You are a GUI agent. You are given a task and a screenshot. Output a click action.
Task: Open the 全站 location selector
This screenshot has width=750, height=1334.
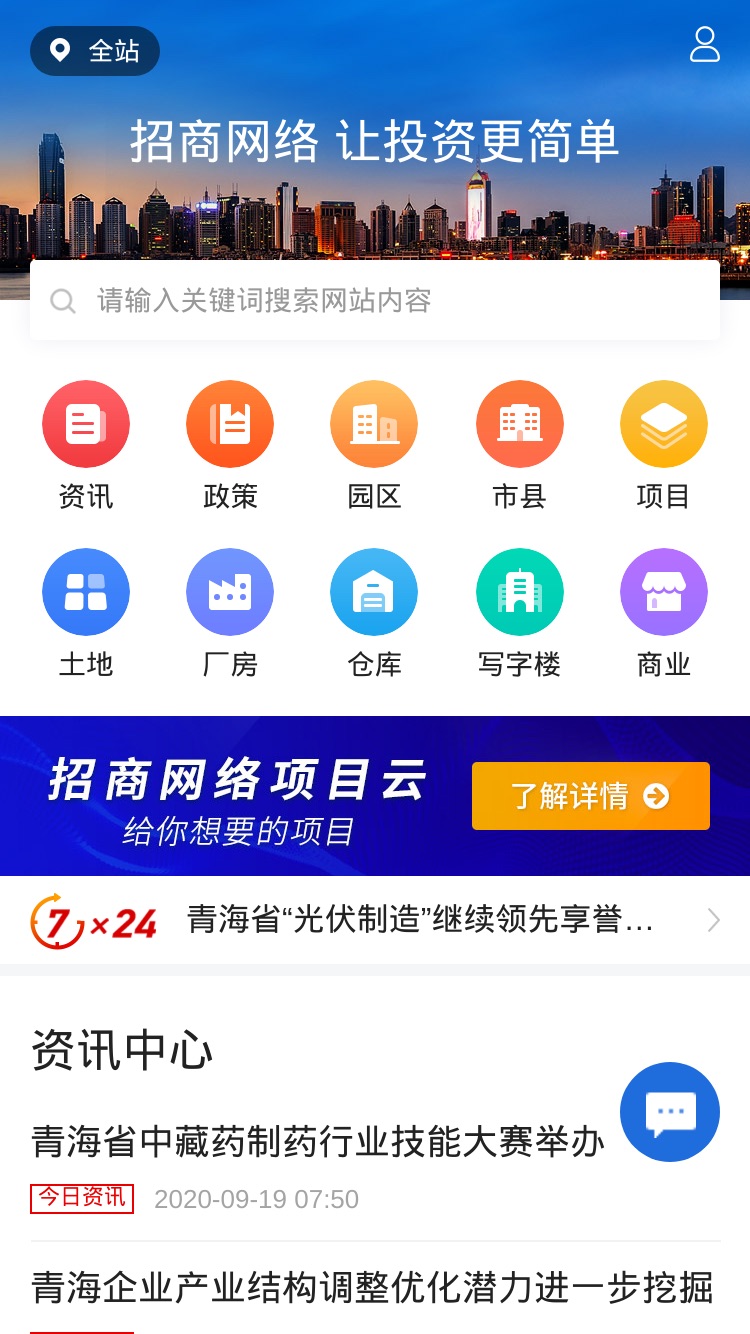click(95, 51)
